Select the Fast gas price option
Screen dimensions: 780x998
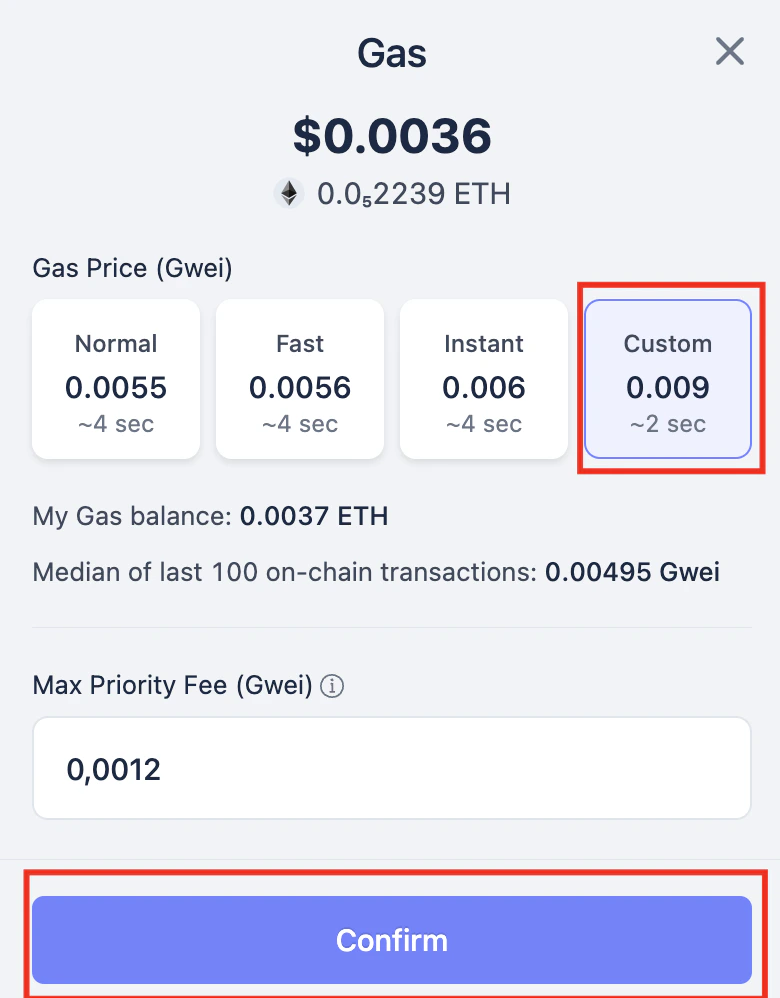[x=300, y=379]
